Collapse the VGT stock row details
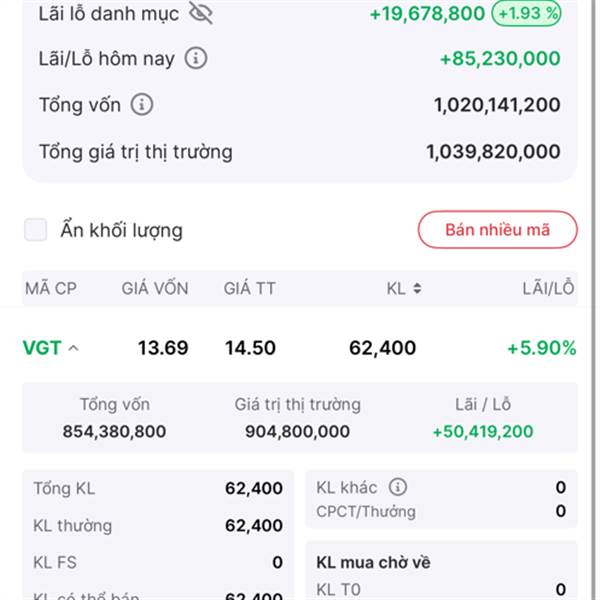Viewport: 600px width, 600px height. click(x=74, y=348)
